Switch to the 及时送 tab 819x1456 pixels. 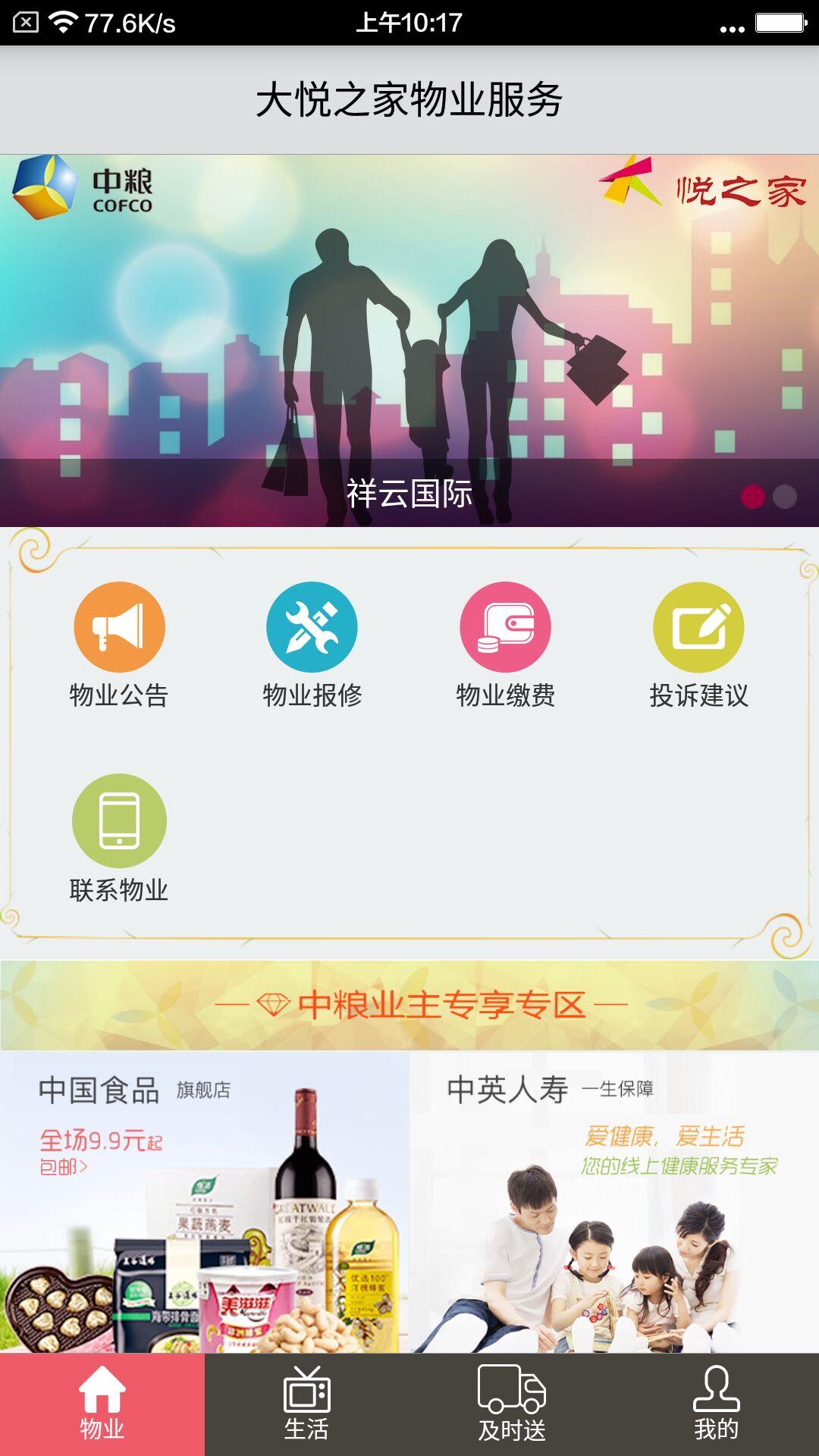coord(512,1404)
